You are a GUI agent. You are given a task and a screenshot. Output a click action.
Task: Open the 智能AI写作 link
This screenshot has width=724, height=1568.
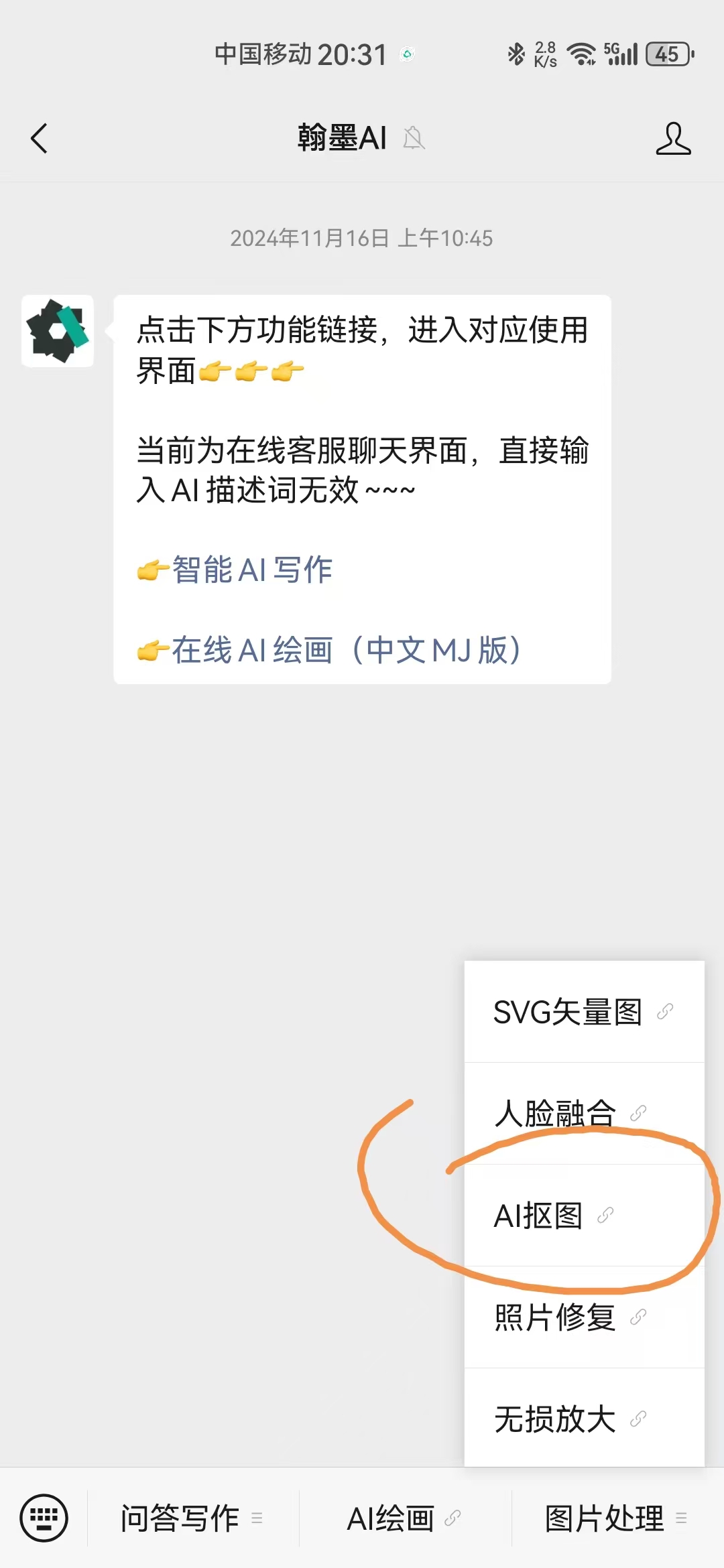(252, 570)
